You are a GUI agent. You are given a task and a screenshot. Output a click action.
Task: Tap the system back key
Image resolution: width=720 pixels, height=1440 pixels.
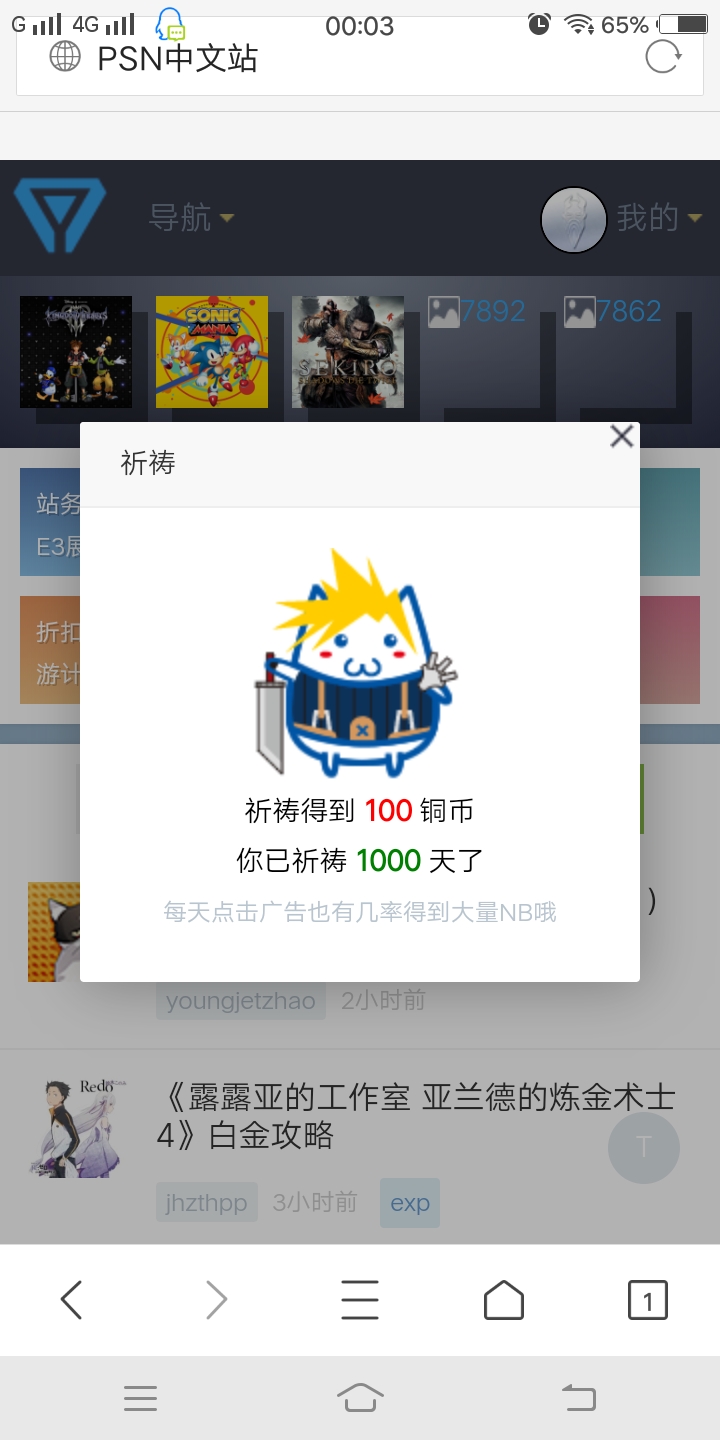tap(579, 1397)
